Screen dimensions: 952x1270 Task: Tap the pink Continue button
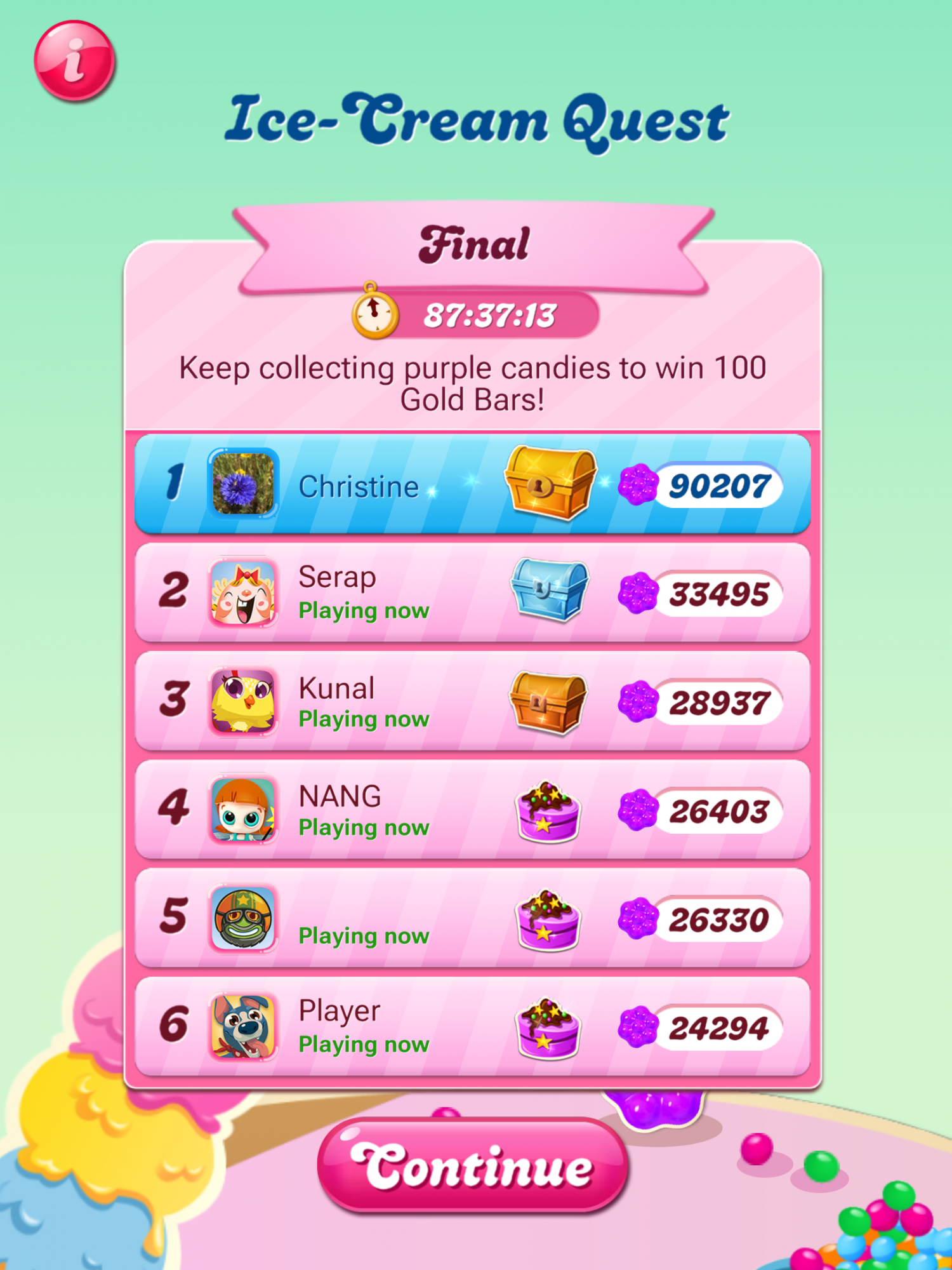(x=473, y=1166)
